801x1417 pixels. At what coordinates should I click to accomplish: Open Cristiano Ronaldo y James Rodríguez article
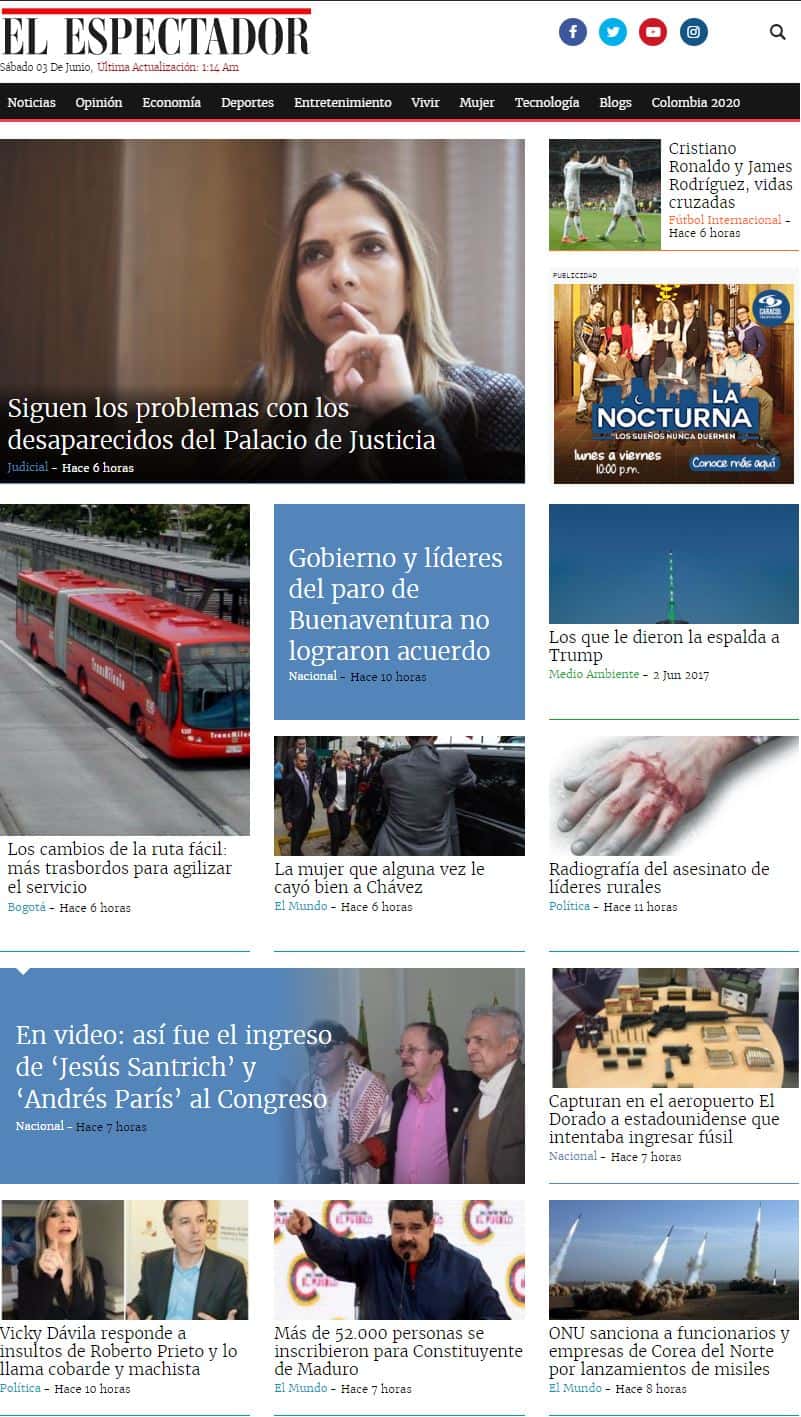coord(729,175)
